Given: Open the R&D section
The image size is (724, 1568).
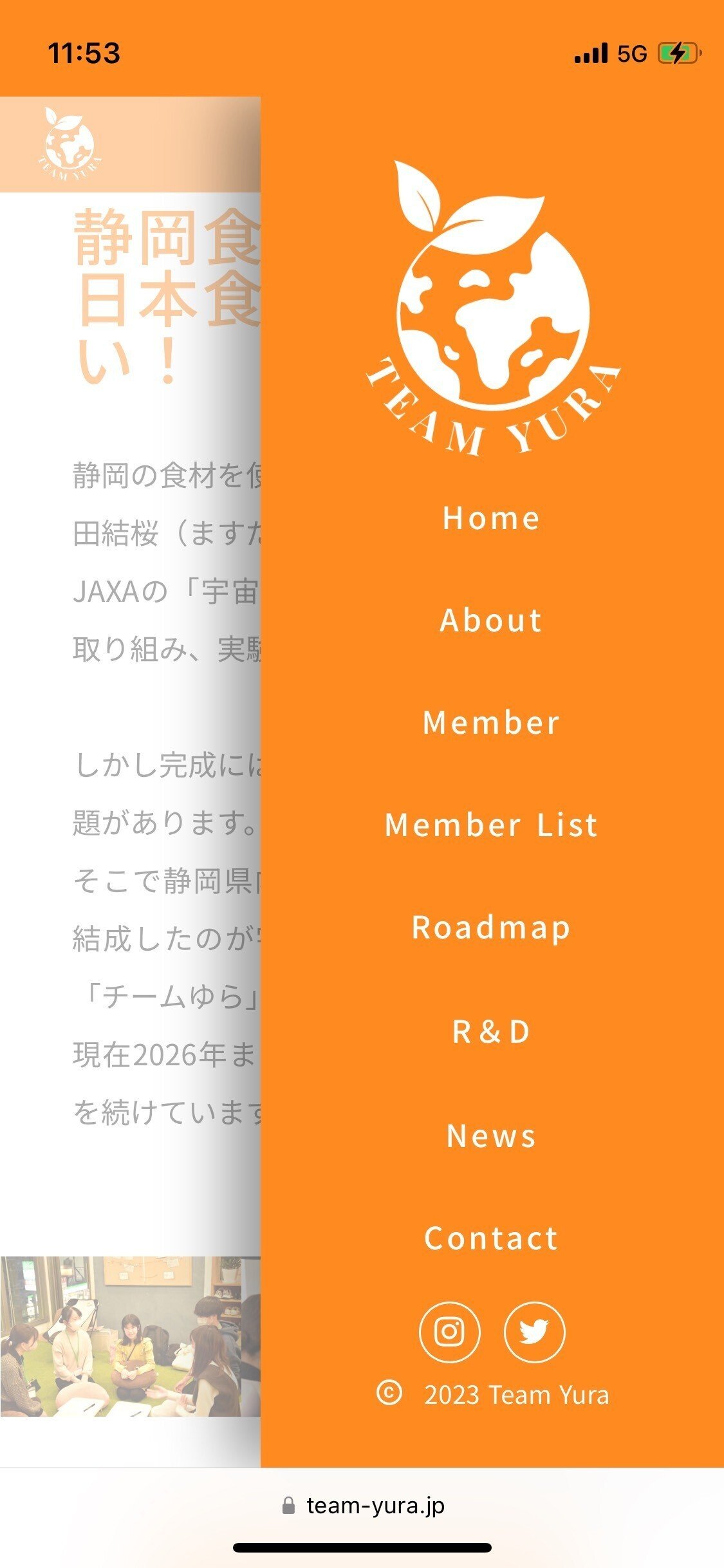Looking at the screenshot, I should tap(492, 1031).
